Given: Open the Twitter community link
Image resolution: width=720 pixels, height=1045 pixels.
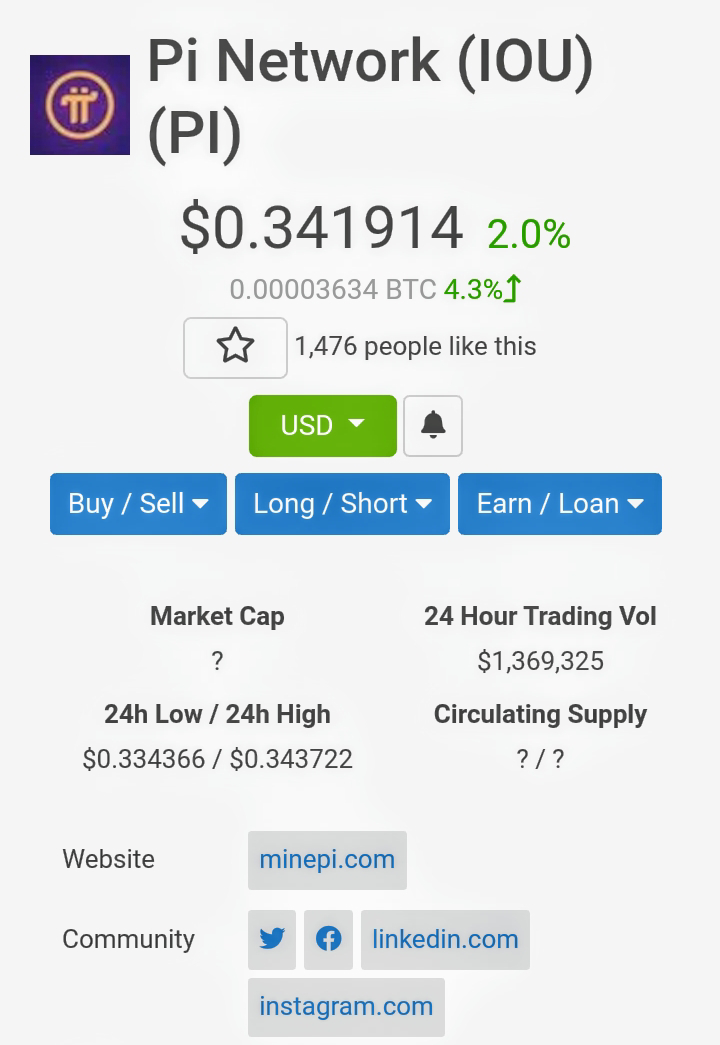Looking at the screenshot, I should [272, 939].
